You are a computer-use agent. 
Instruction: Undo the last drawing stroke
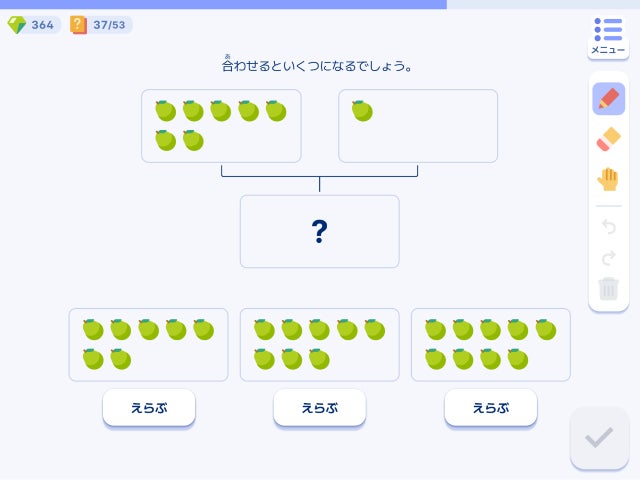[x=608, y=227]
